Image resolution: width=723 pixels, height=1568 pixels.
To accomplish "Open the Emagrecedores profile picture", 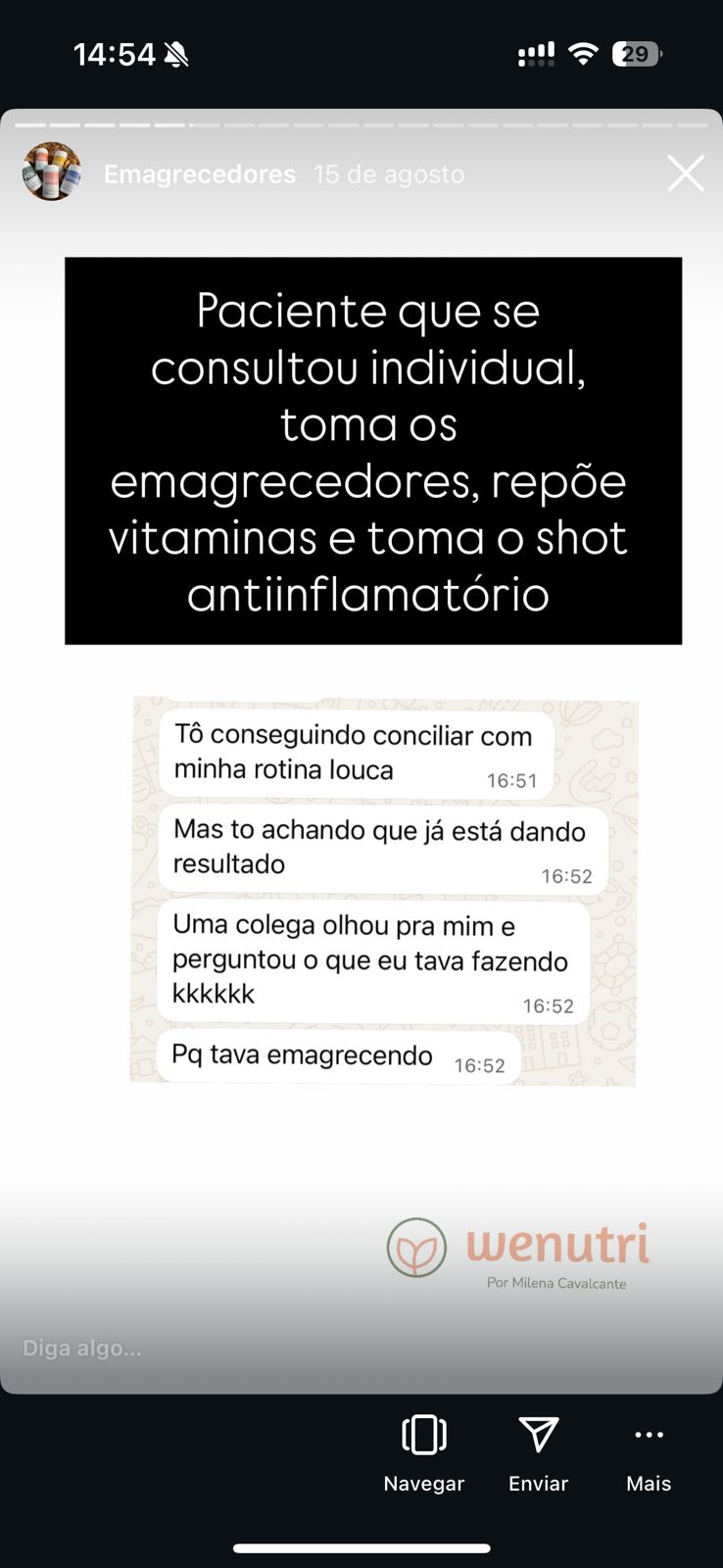I will click(51, 171).
